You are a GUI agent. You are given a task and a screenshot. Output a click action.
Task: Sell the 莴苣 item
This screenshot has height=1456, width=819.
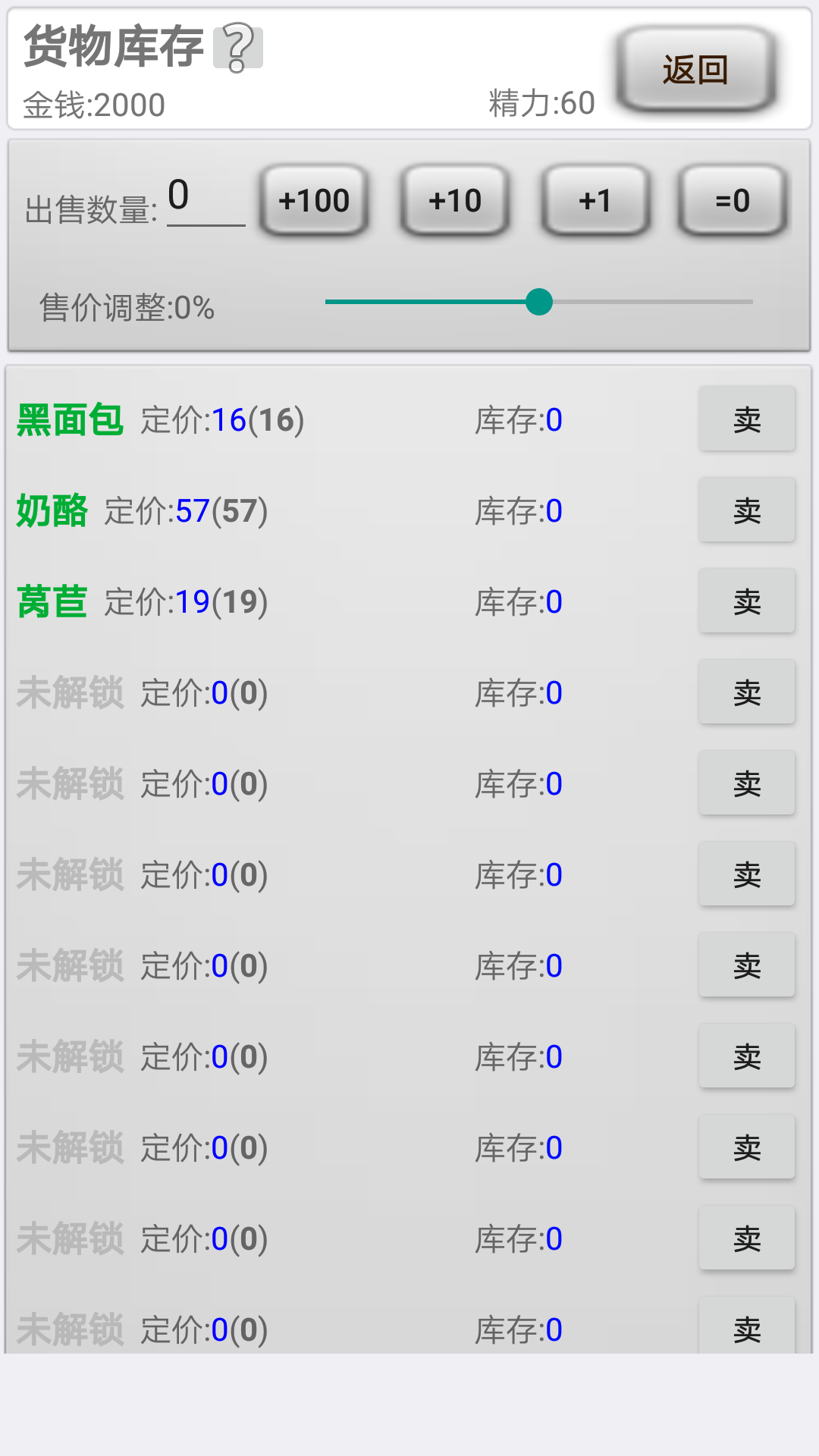747,601
